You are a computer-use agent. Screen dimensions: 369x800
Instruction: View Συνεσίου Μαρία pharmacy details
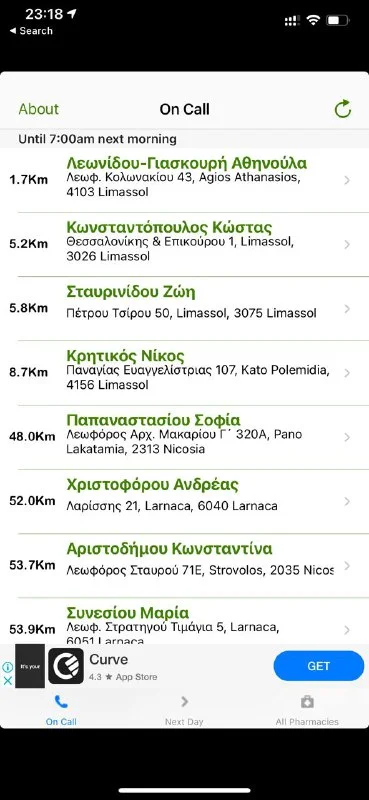[184, 621]
